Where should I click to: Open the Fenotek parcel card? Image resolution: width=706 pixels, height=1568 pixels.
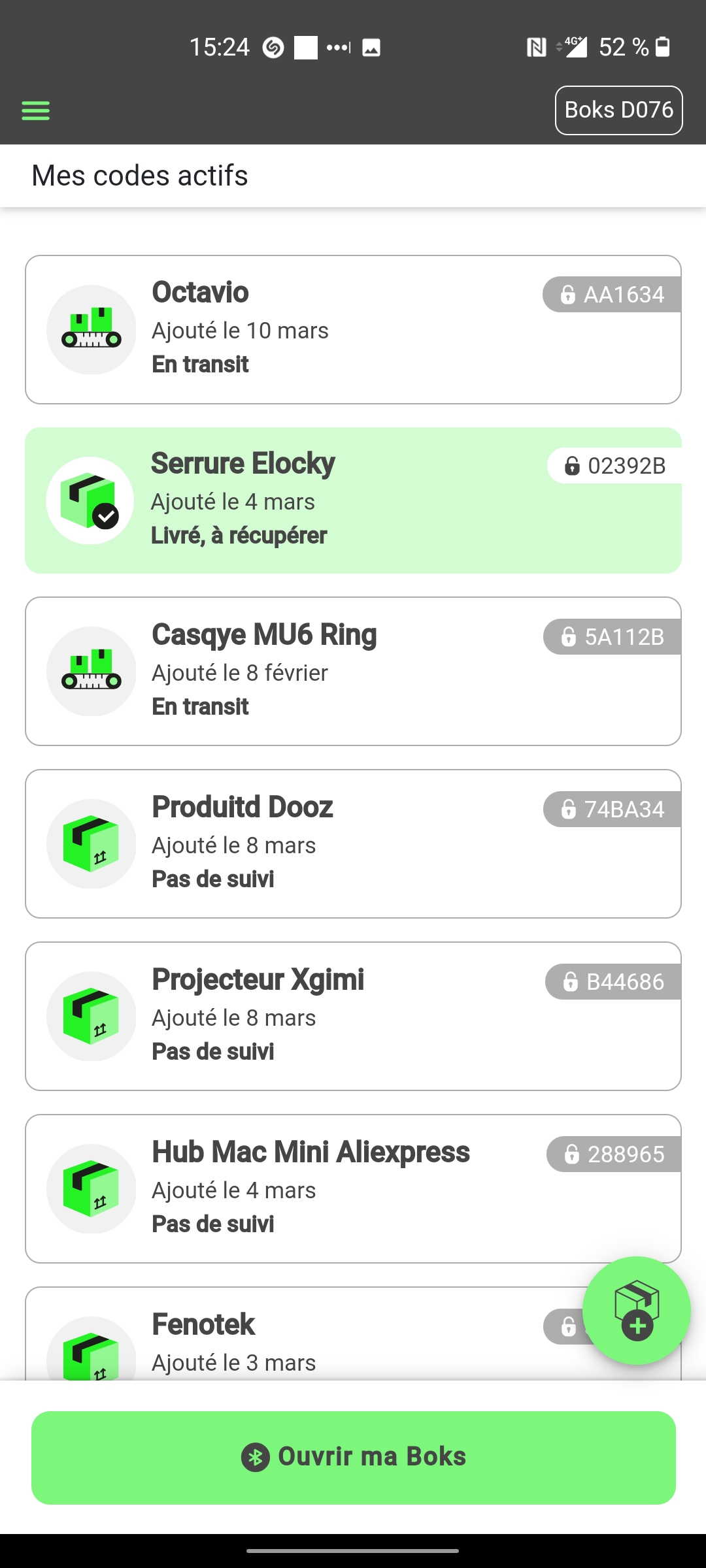tap(307, 1333)
